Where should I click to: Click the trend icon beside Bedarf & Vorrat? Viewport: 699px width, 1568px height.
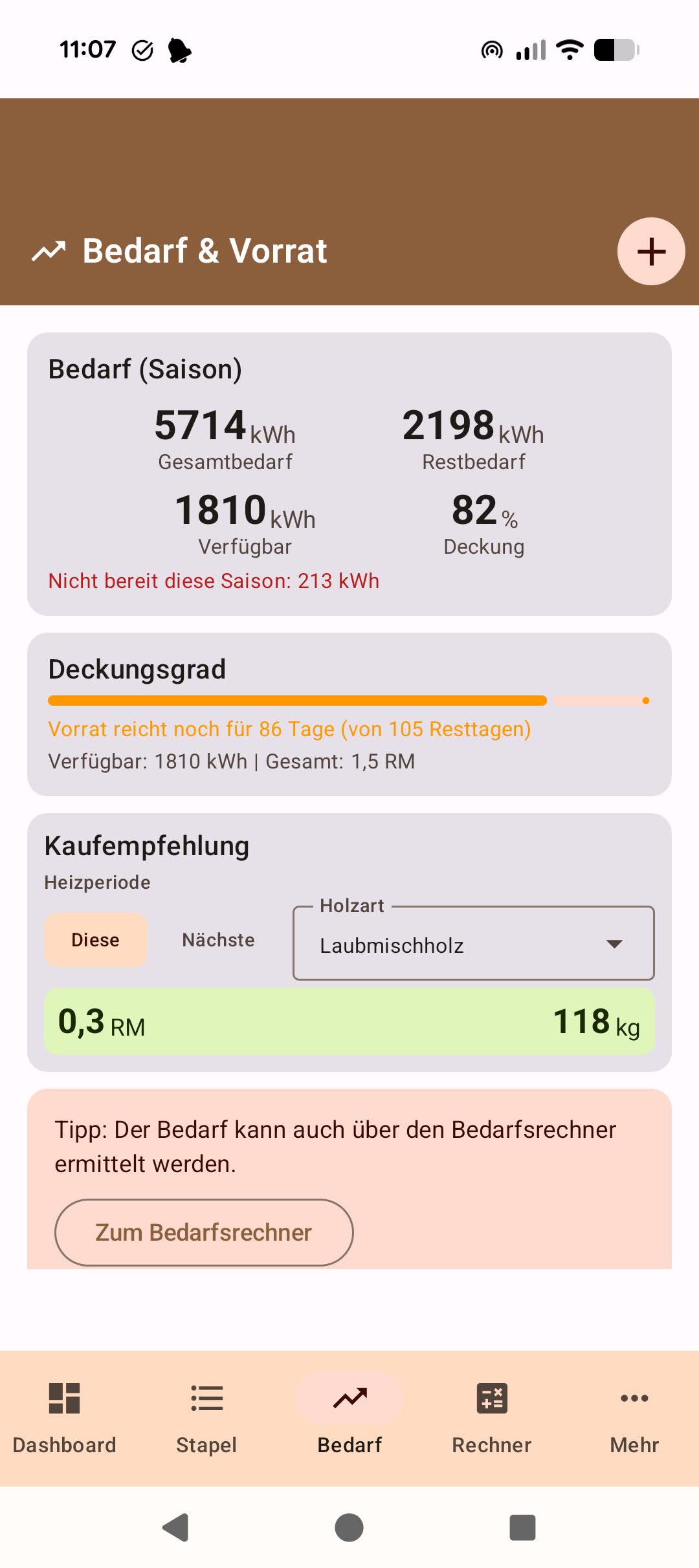tap(50, 251)
